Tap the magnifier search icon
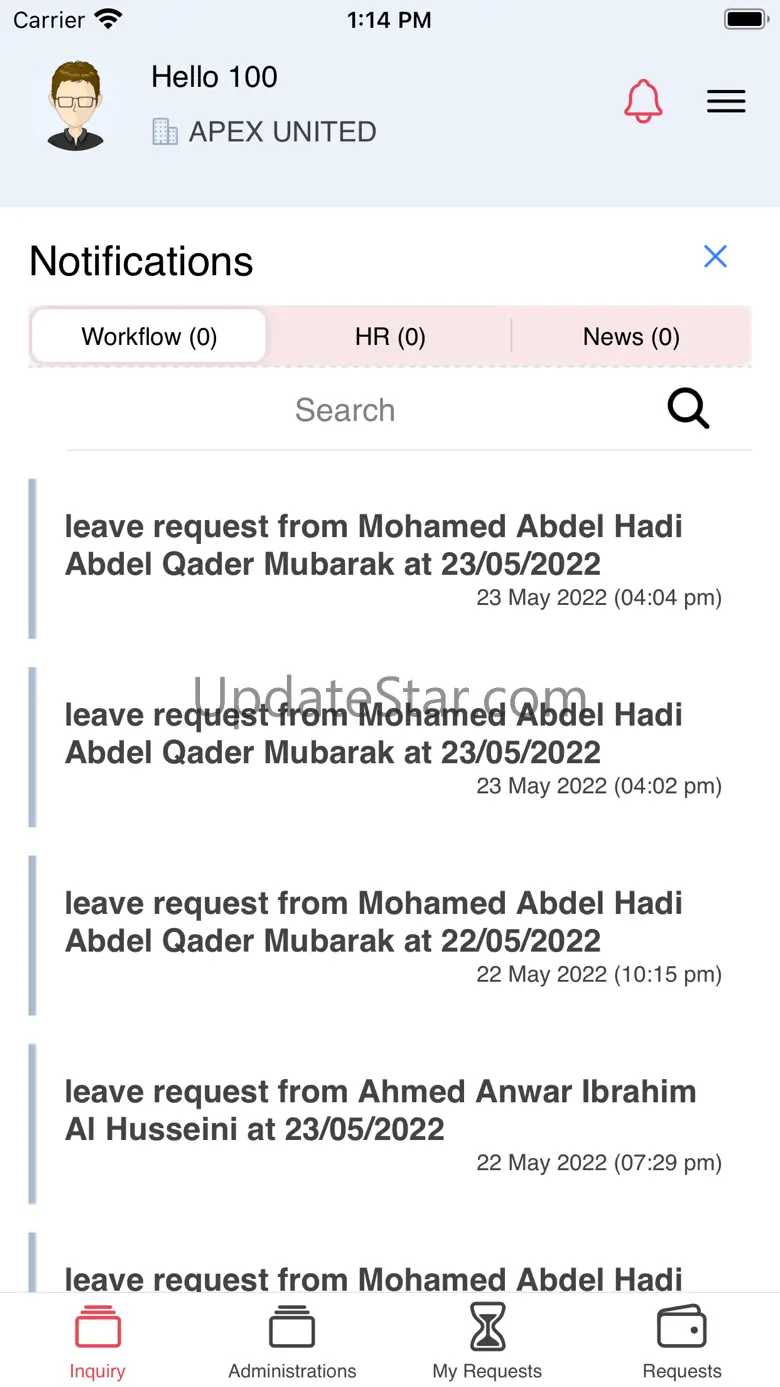Image resolution: width=780 pixels, height=1387 pixels. [x=688, y=409]
